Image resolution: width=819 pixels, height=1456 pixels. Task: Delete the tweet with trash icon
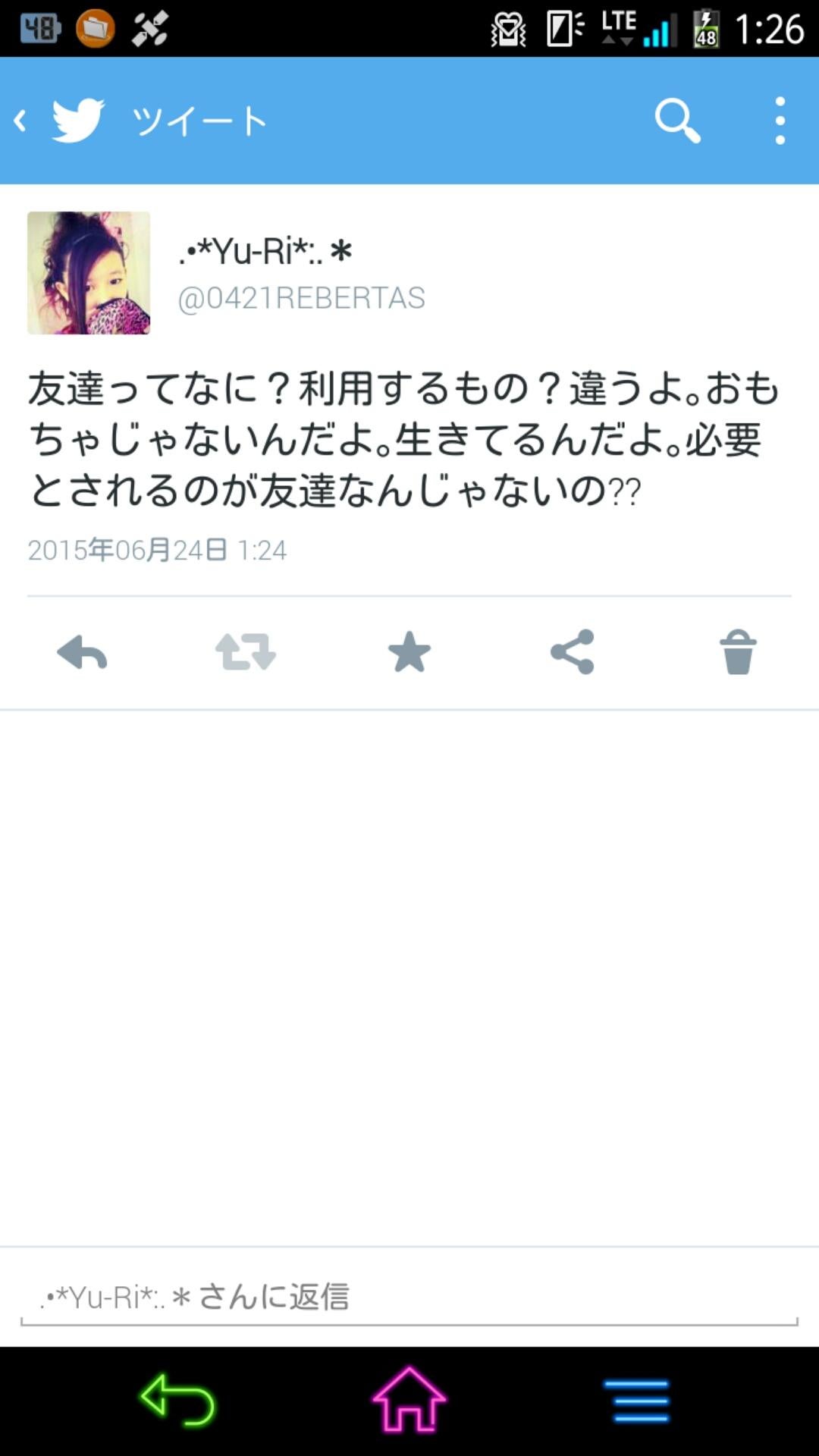click(x=737, y=652)
